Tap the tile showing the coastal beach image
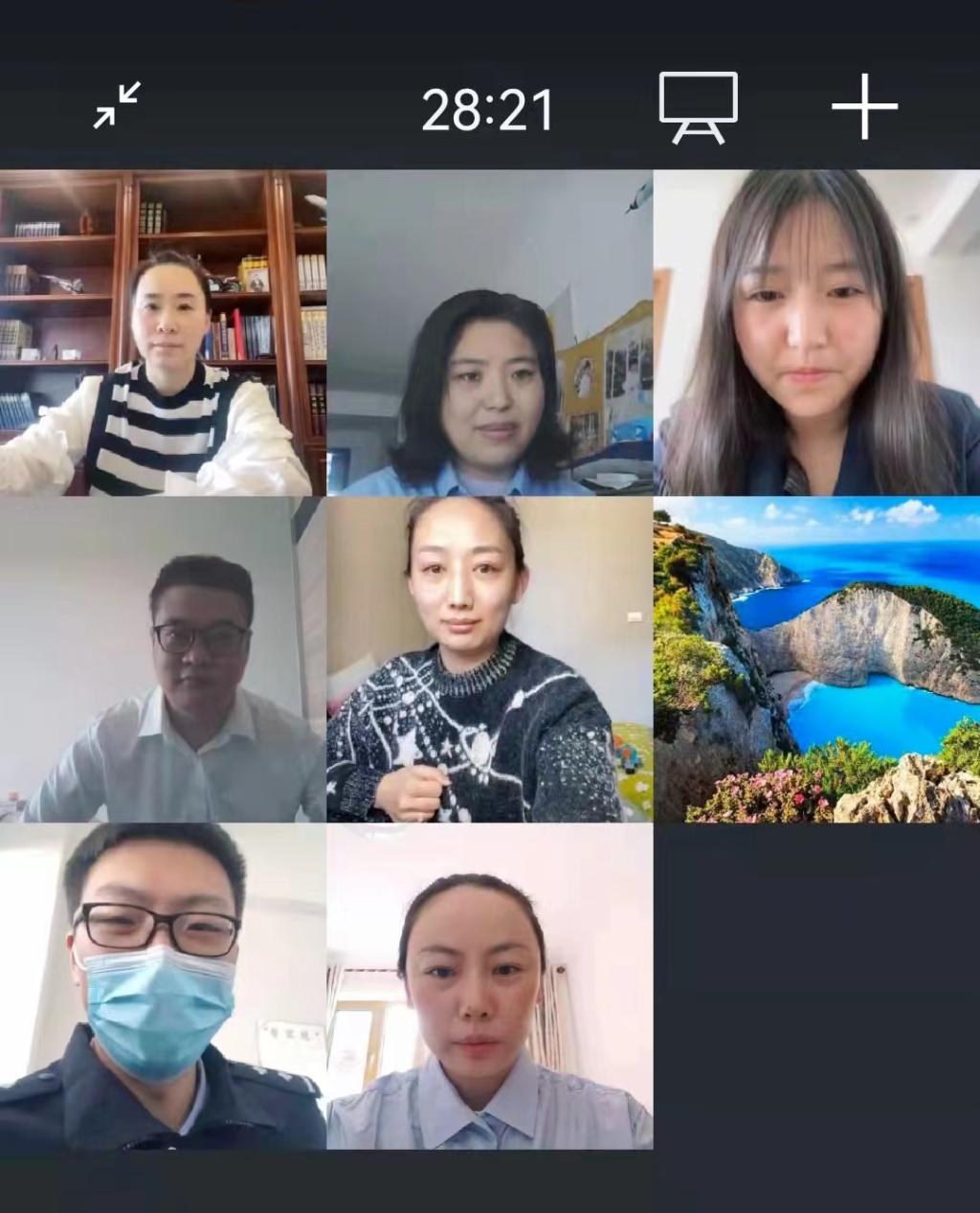 pyautogui.click(x=816, y=660)
